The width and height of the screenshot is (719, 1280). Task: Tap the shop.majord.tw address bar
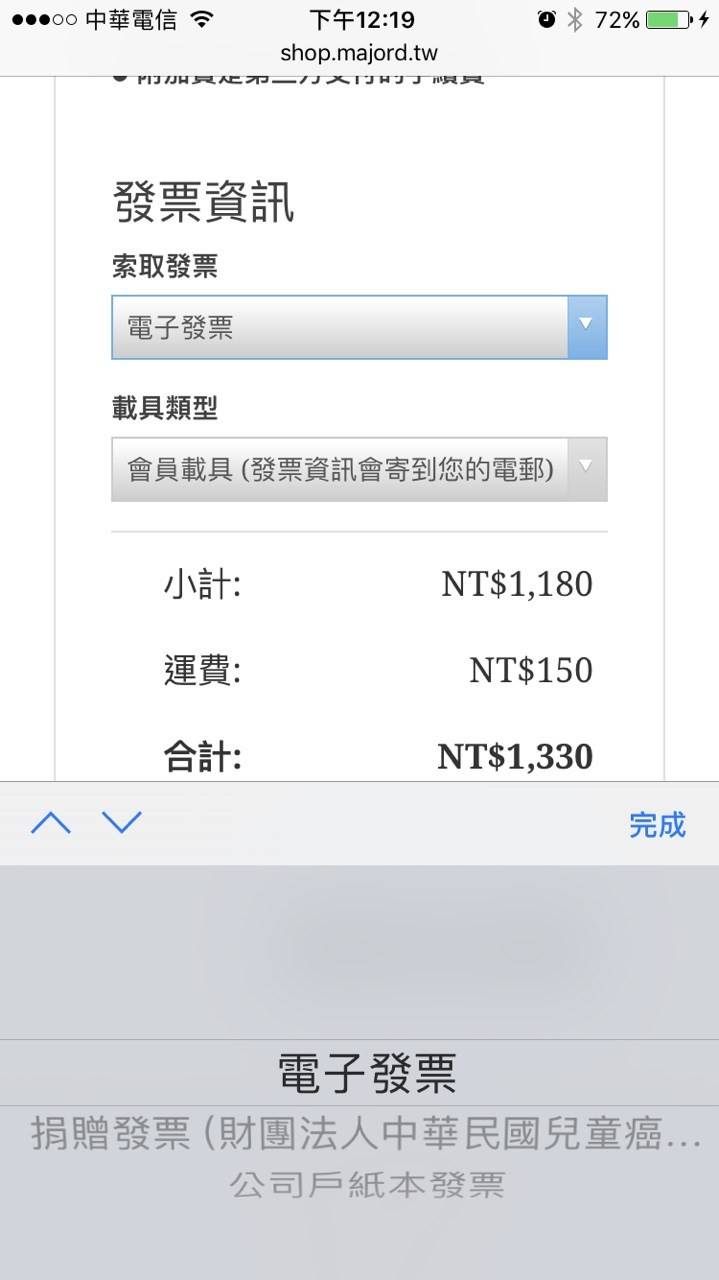(359, 53)
